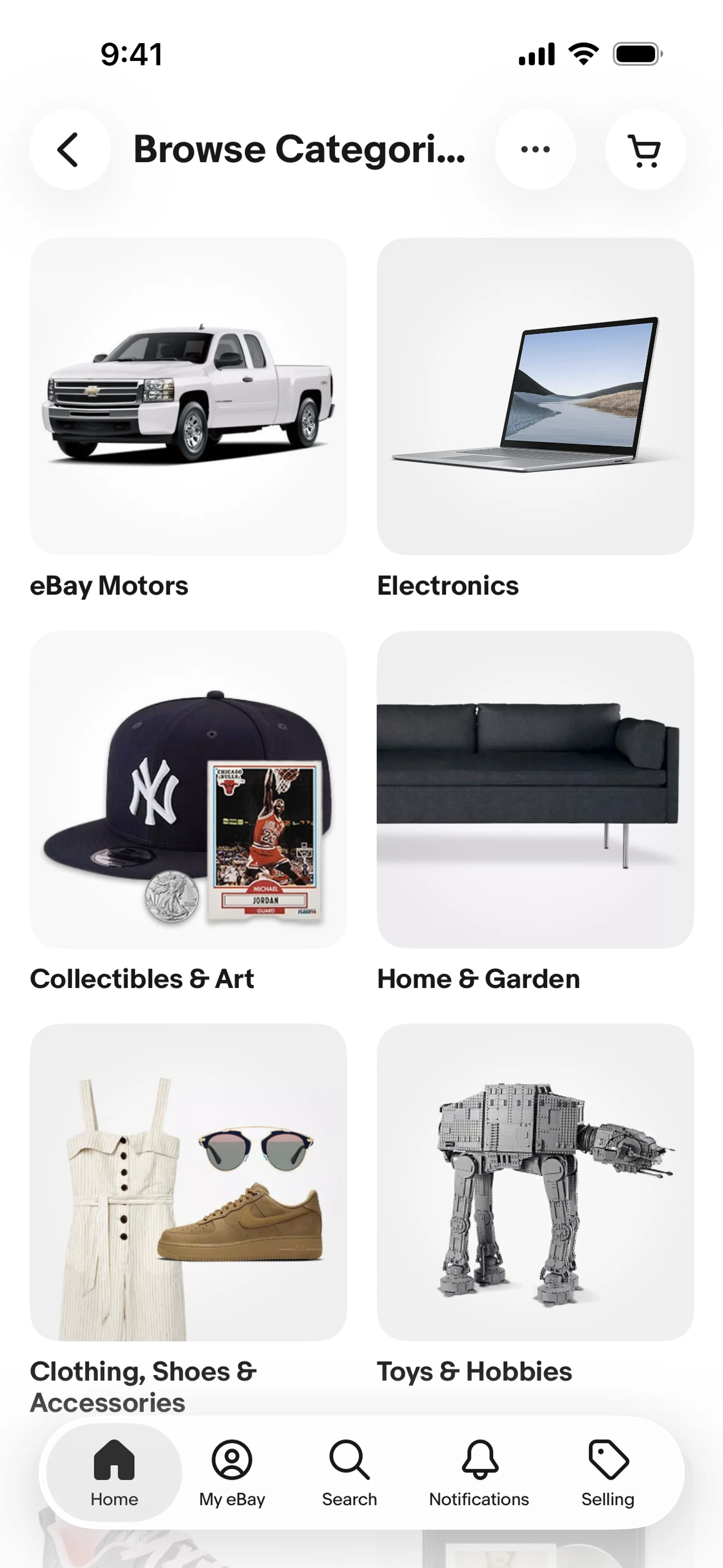723x1568 pixels.
Task: Switch to the My eBay tab
Action: [x=232, y=1472]
